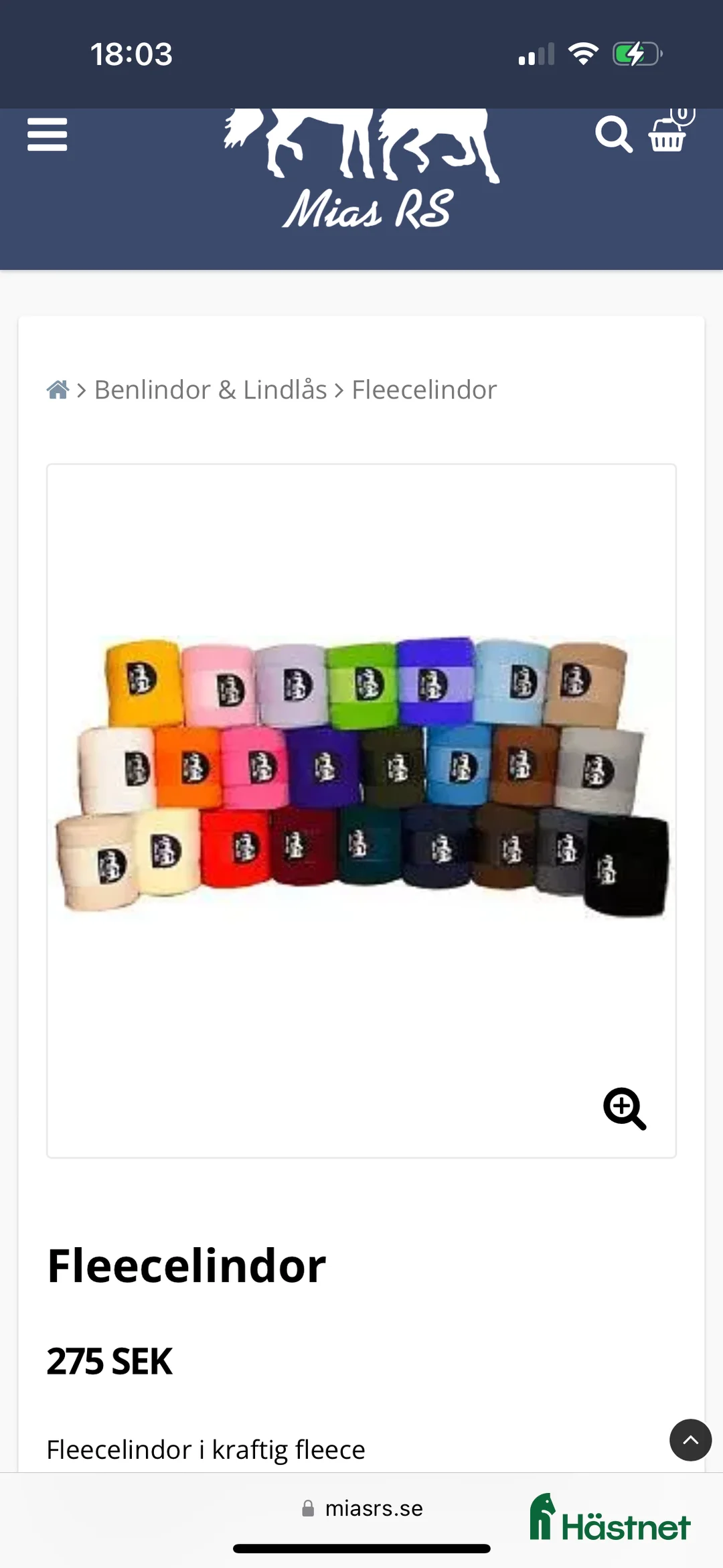Jump back to top with arrow button
The height and width of the screenshot is (1568, 723).
click(x=690, y=1439)
